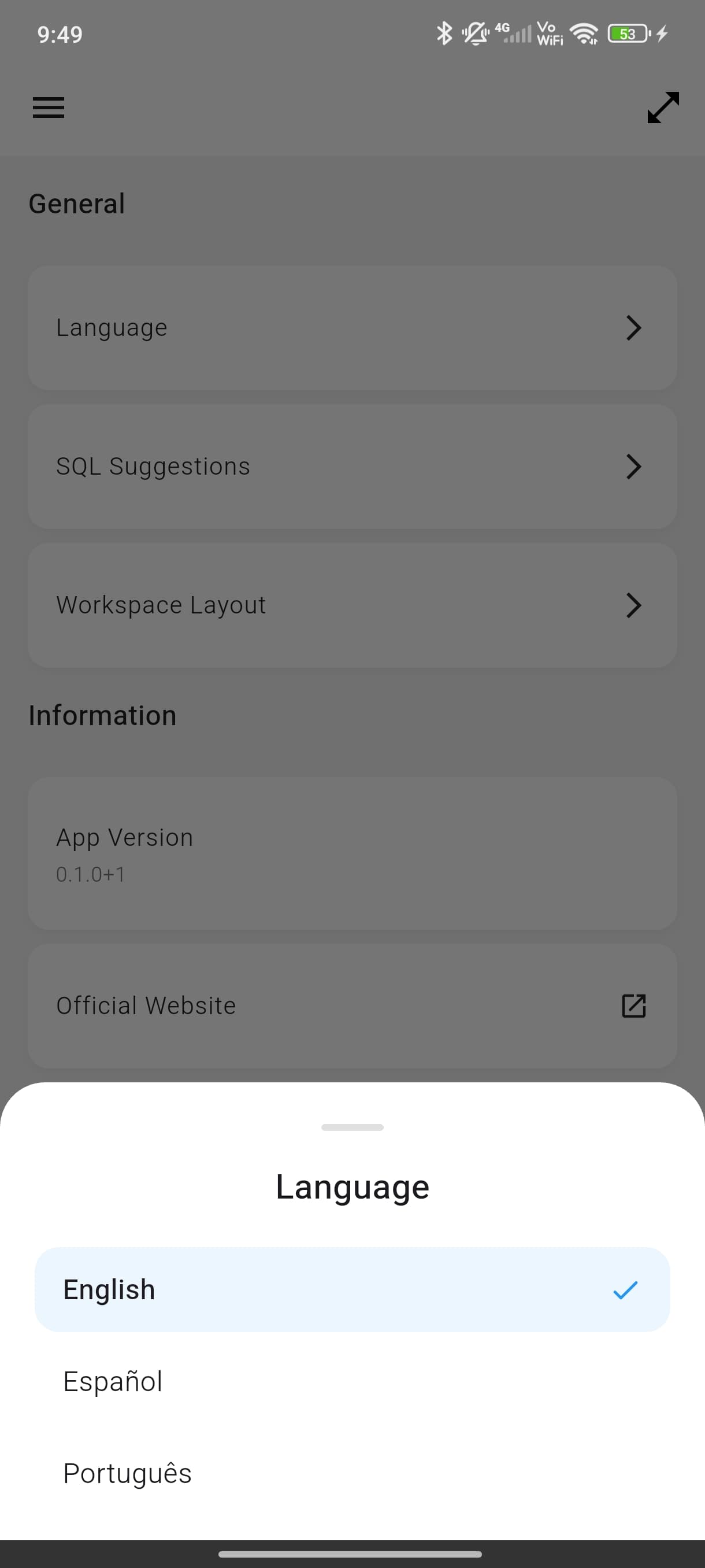Expand the Language settings row chevron

click(x=634, y=328)
